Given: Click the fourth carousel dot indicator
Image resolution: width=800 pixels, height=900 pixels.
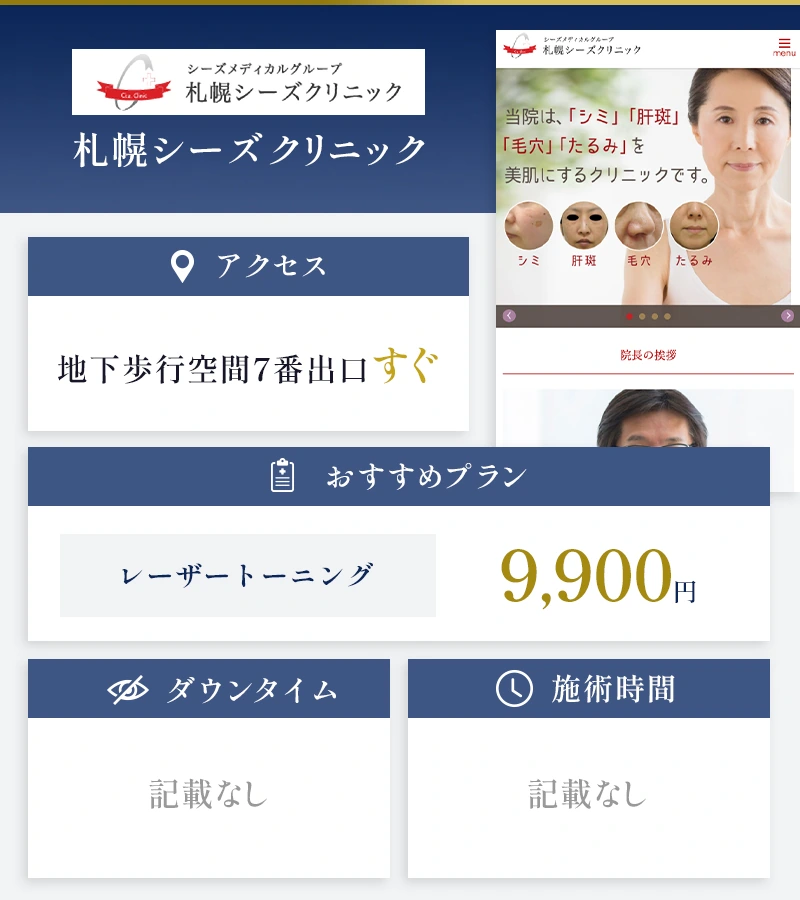Looking at the screenshot, I should point(668,314).
